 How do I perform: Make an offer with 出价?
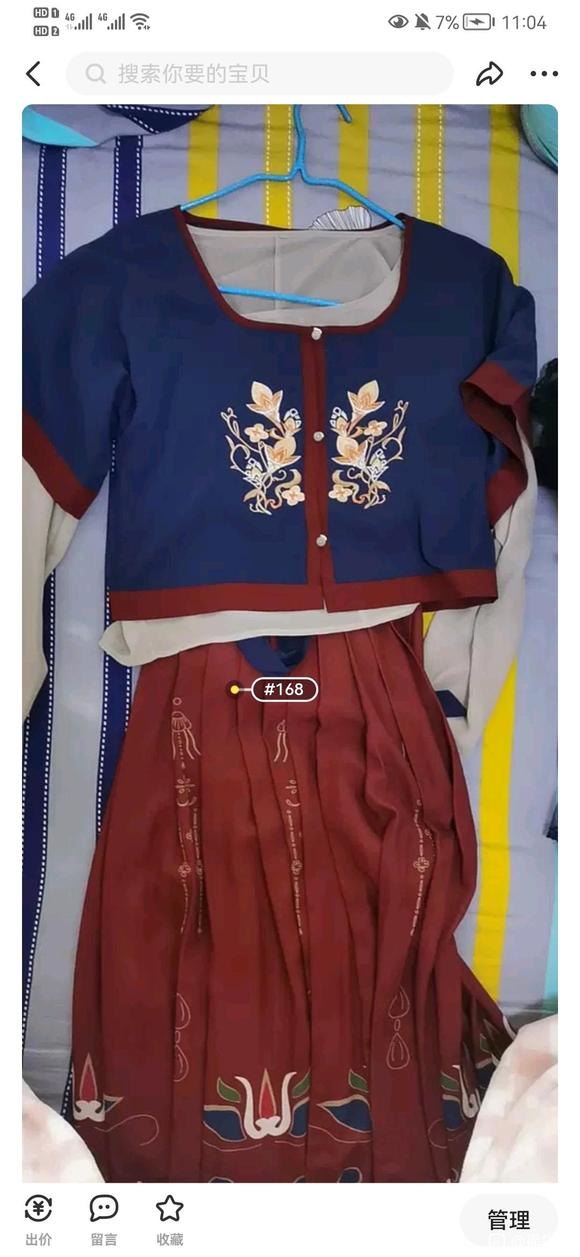point(38,1220)
